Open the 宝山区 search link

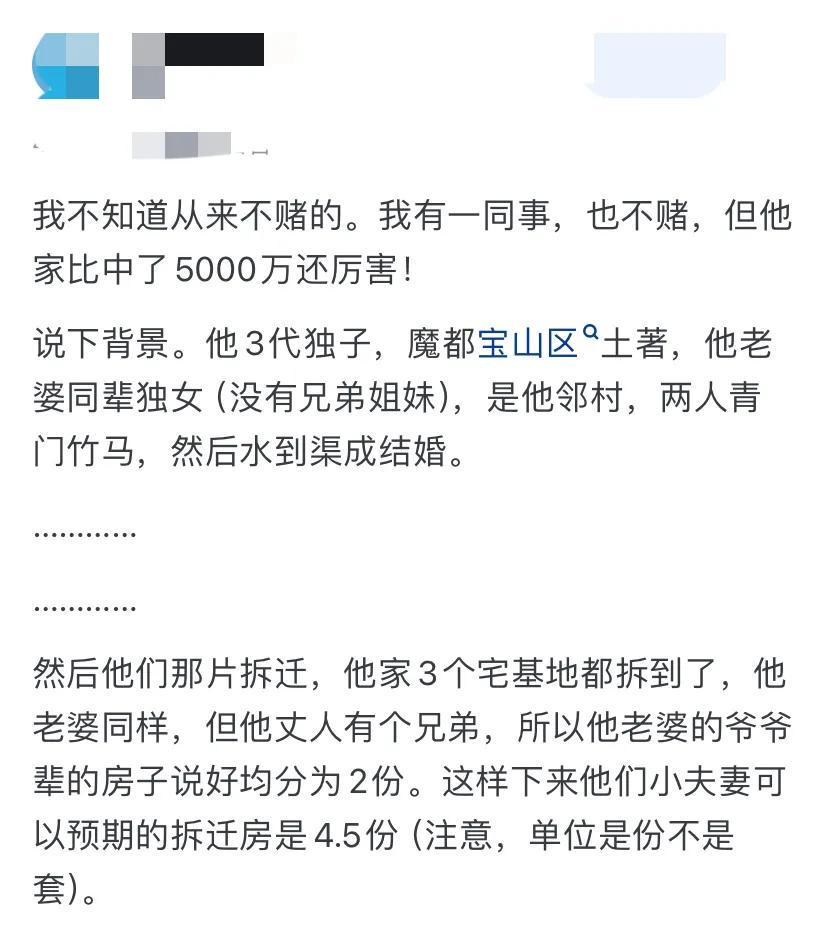pos(528,345)
